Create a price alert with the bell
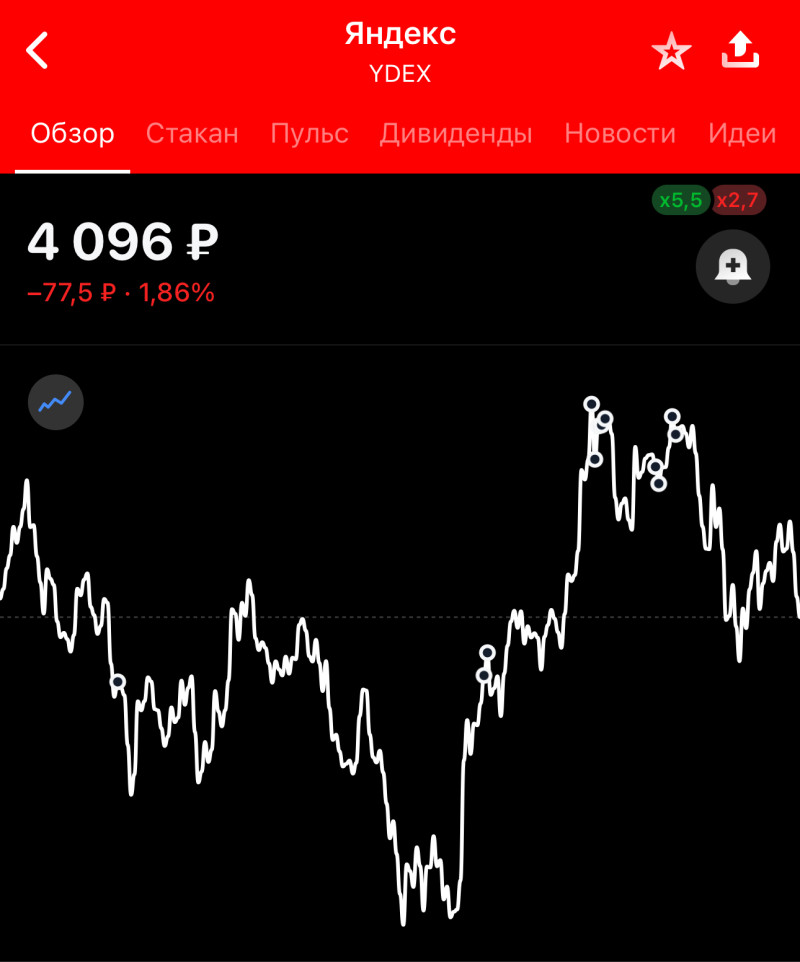The width and height of the screenshot is (800, 962). 733,267
